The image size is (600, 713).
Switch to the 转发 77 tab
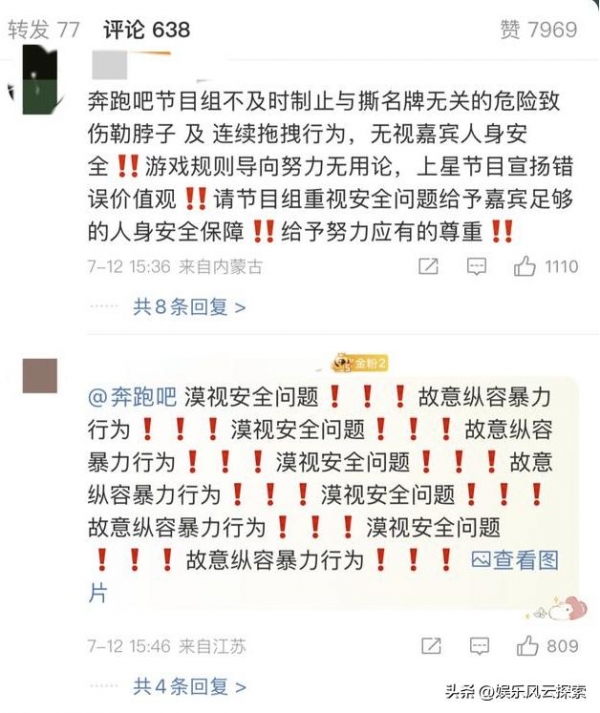pos(43,30)
